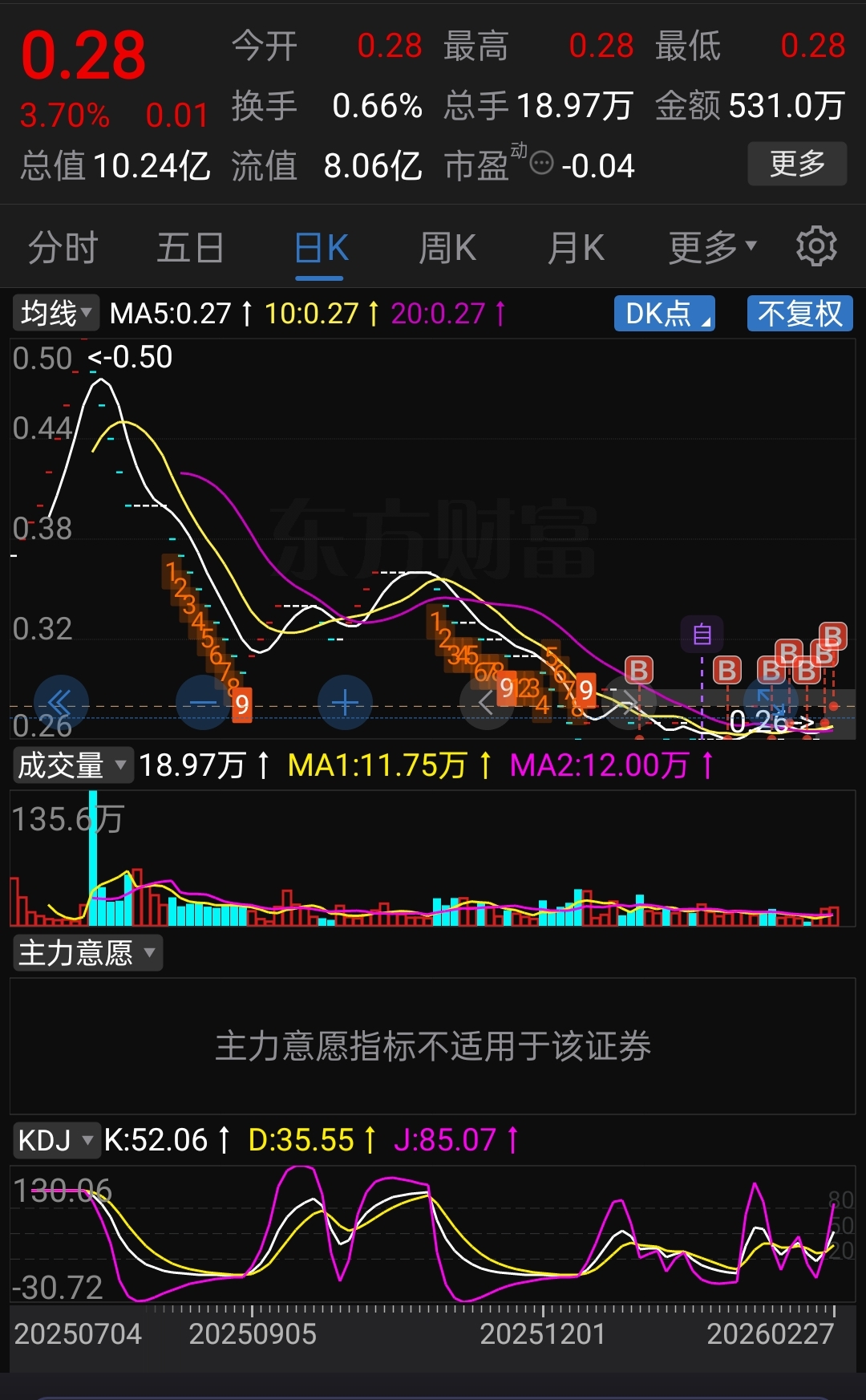Toggle the DK点 signal option
The height and width of the screenshot is (1400, 866).
(x=664, y=313)
